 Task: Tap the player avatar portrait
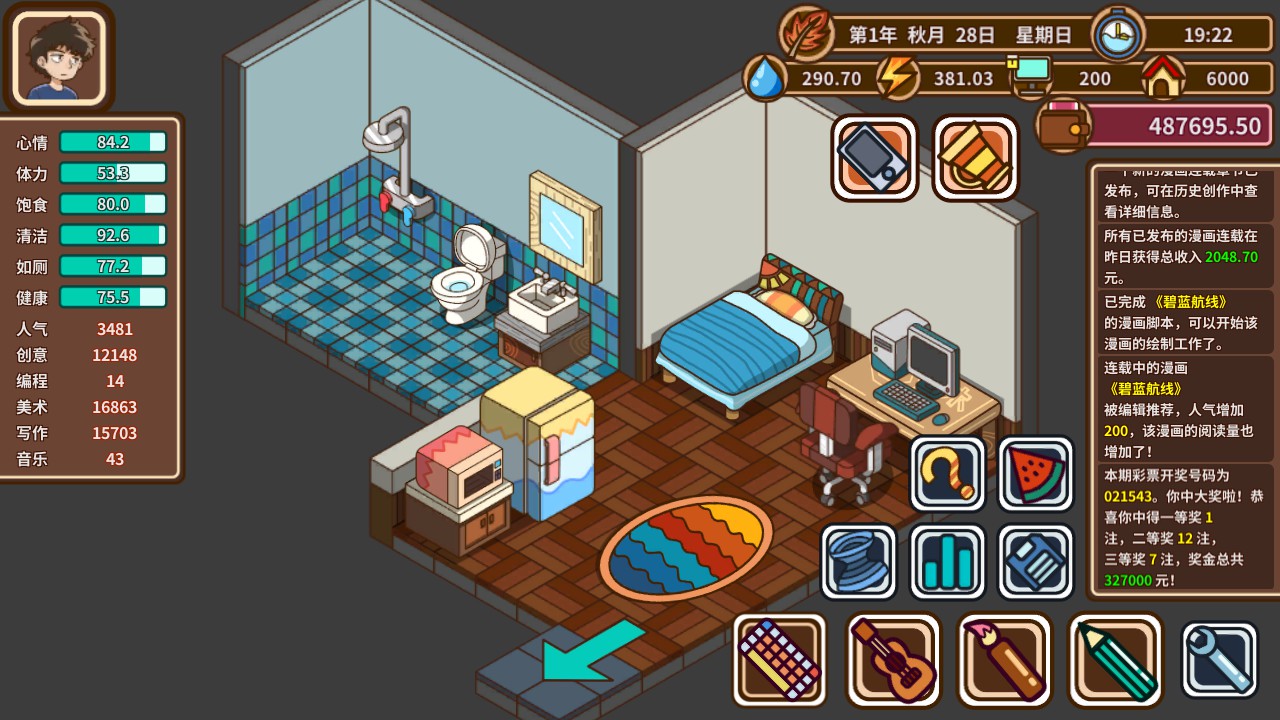[x=59, y=57]
